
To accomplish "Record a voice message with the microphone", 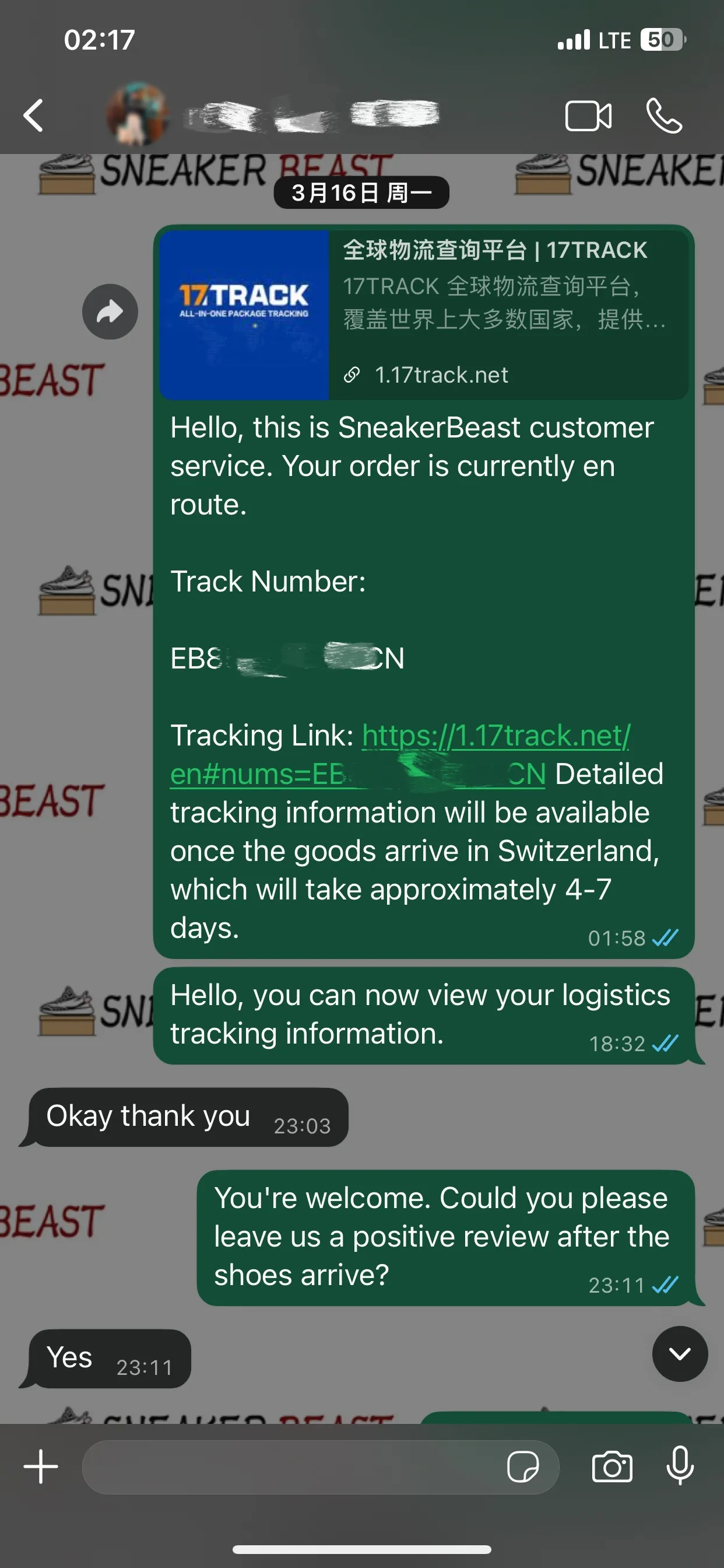I will pos(680,1465).
